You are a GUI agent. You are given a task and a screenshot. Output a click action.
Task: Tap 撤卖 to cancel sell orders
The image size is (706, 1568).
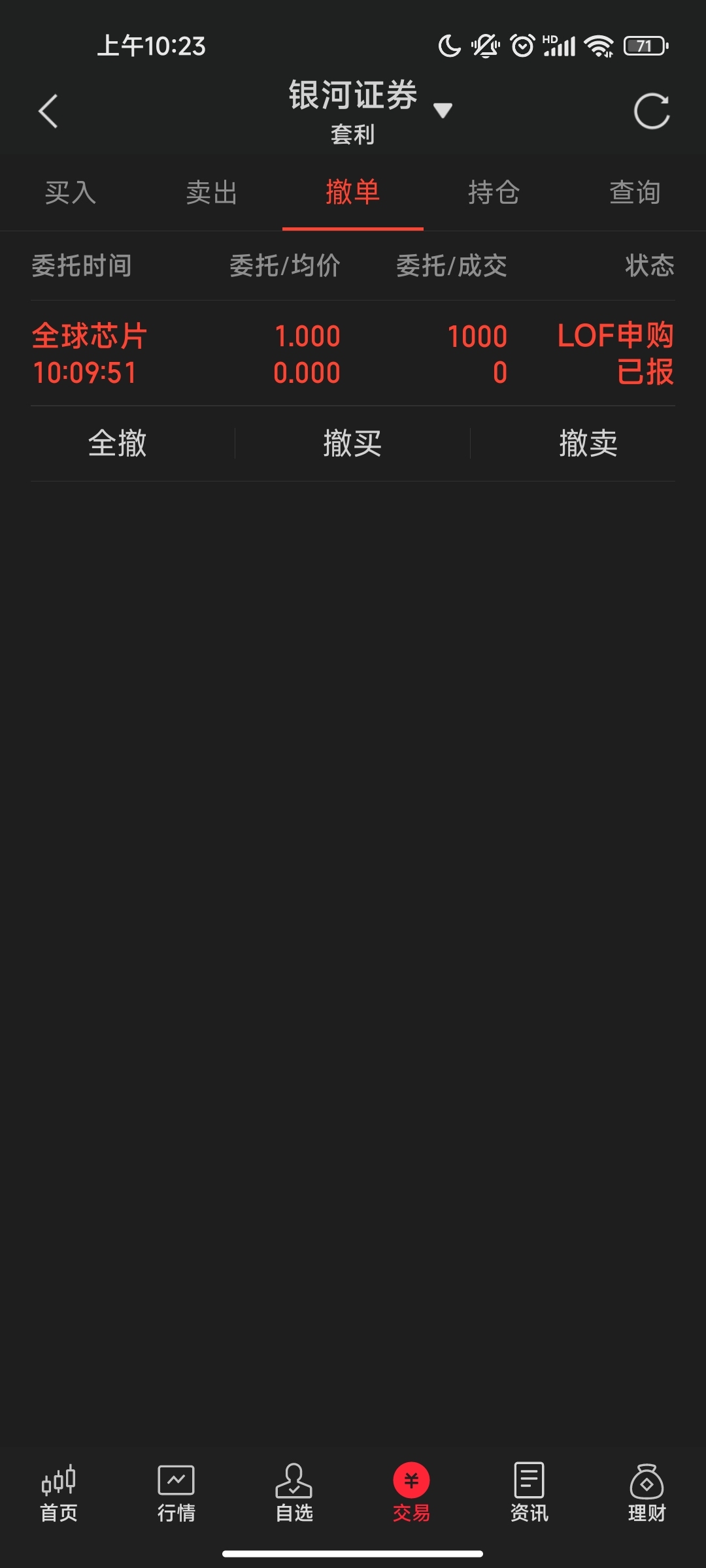click(x=588, y=444)
